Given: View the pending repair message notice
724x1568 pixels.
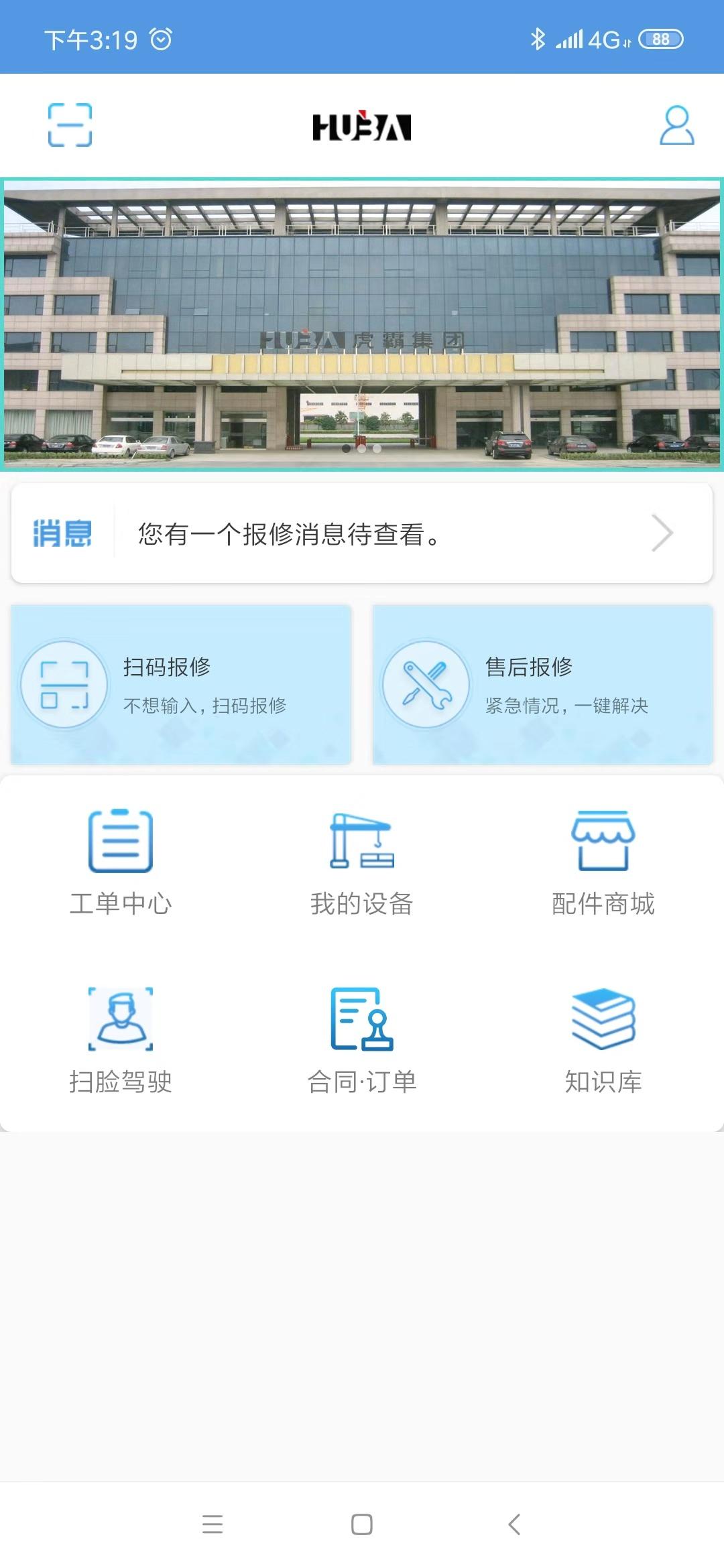Looking at the screenshot, I should pos(362,533).
